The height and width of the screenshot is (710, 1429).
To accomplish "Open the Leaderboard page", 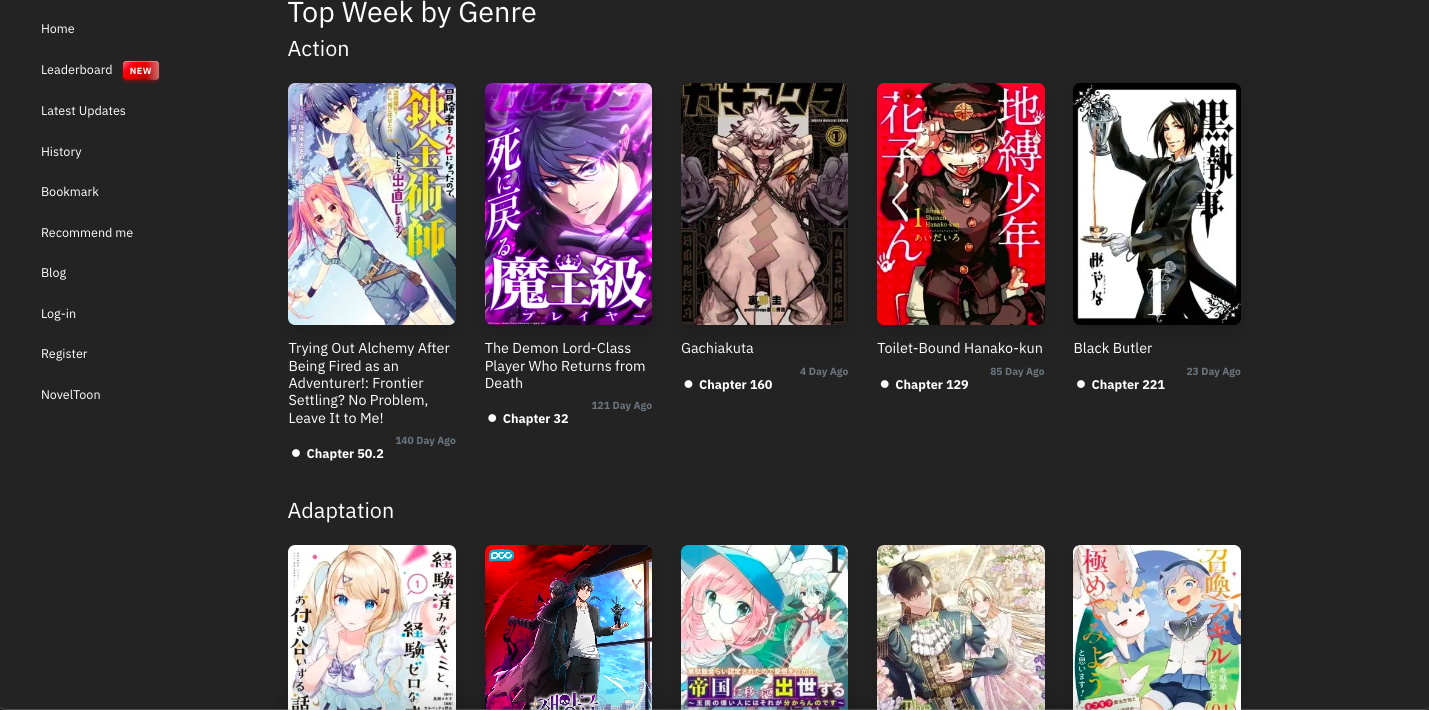I will pyautogui.click(x=77, y=70).
